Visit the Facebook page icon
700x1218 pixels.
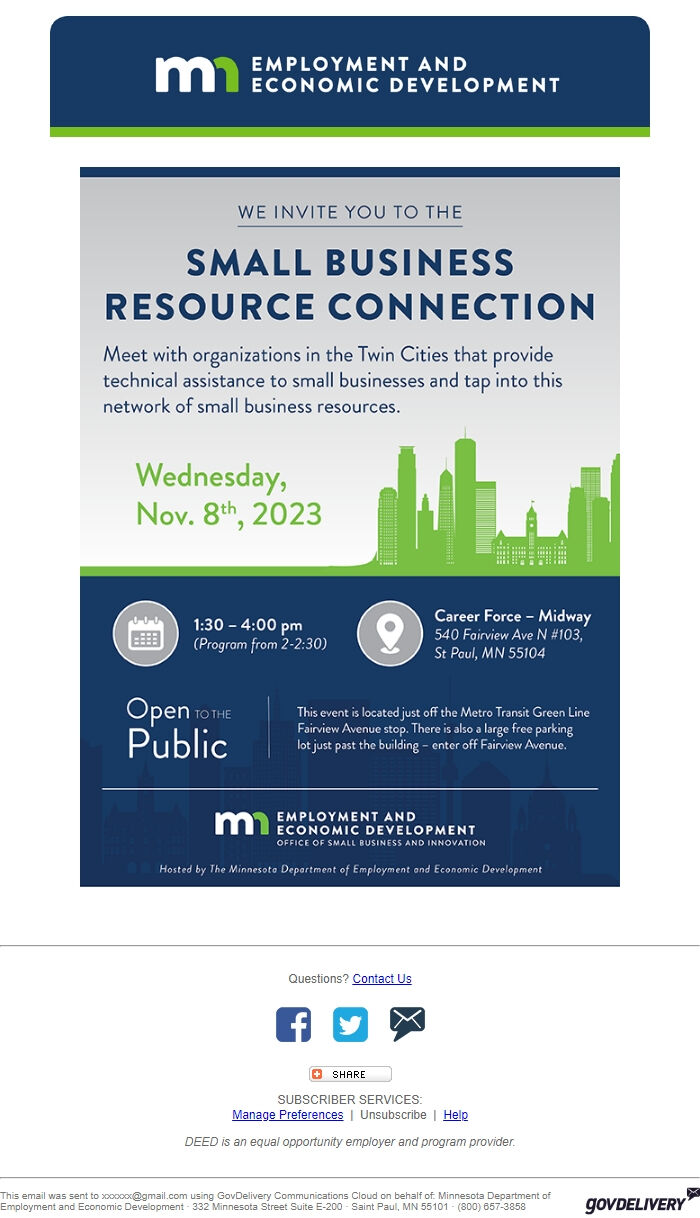293,1025
